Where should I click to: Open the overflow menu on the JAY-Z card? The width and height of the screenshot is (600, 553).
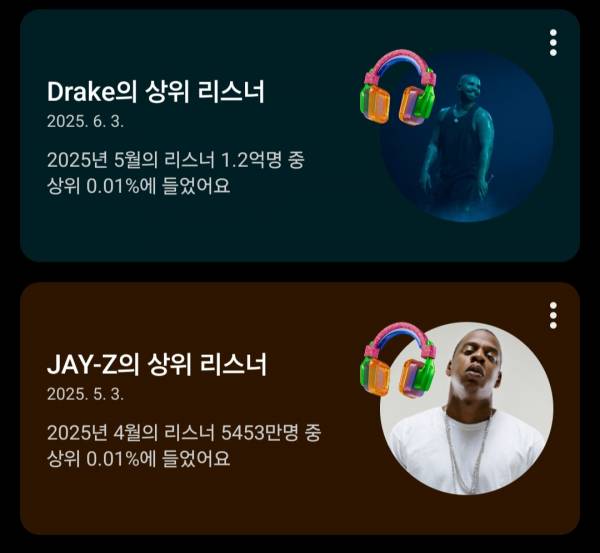pyautogui.click(x=553, y=315)
